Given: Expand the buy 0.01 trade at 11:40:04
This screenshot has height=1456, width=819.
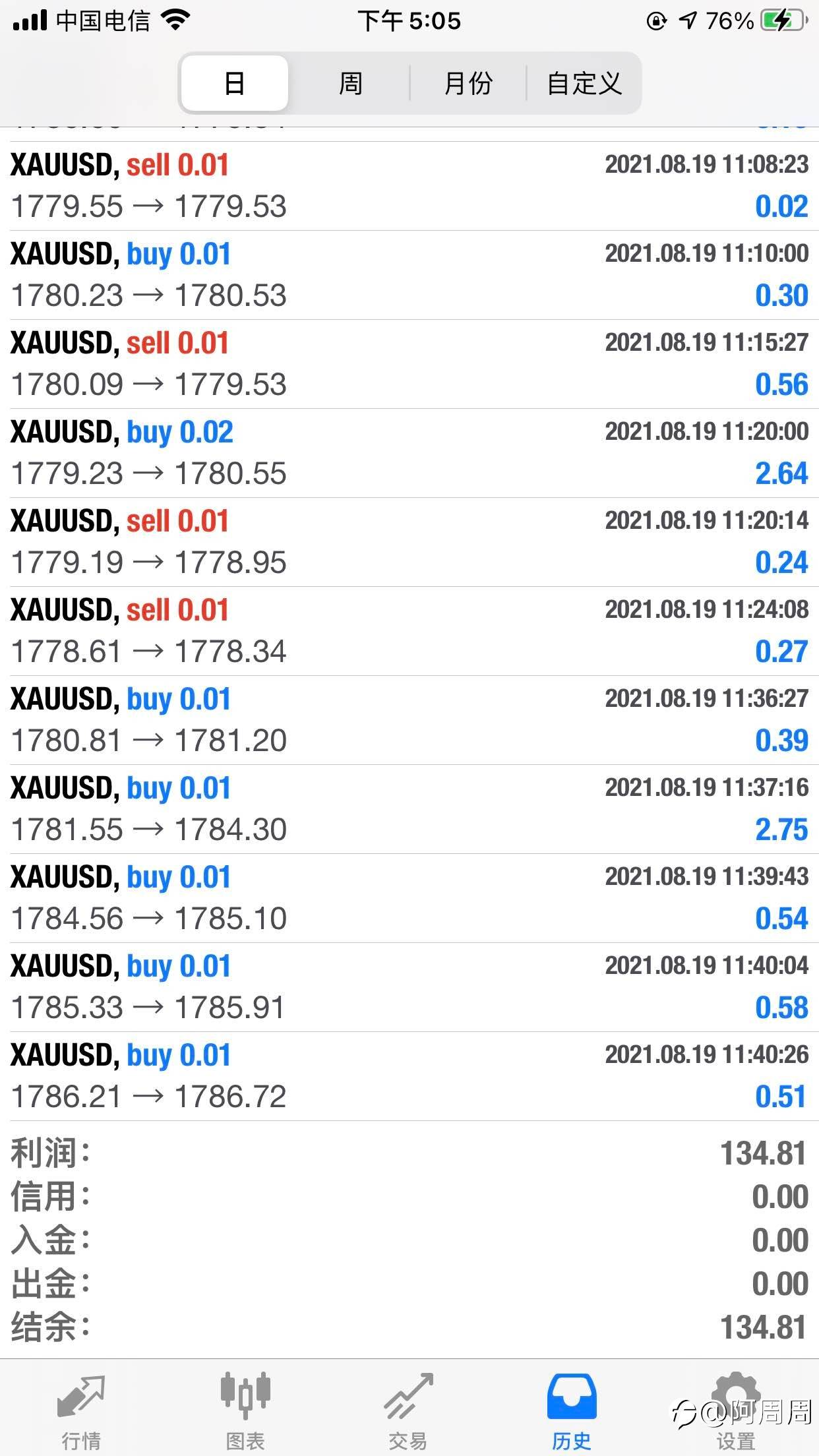Looking at the screenshot, I should 409,987.
